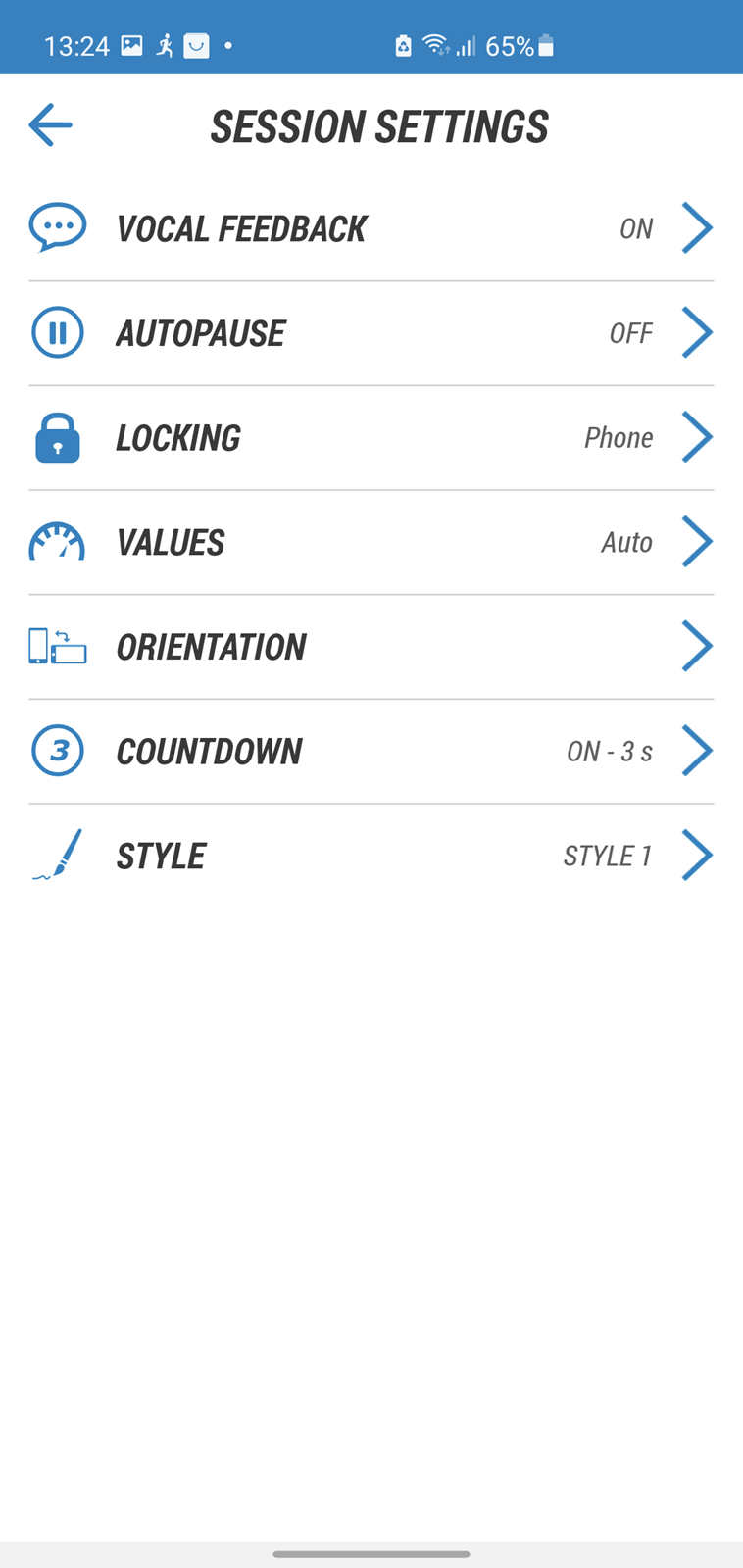This screenshot has width=743, height=1568.
Task: Open the Values setting
Action: [371, 543]
